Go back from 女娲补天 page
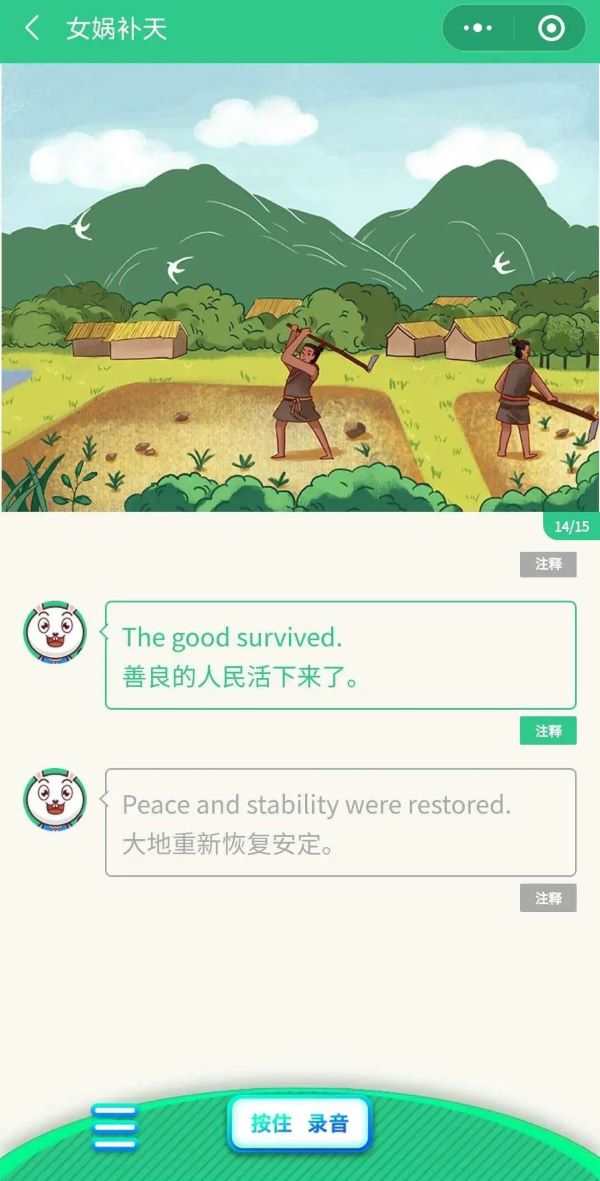The width and height of the screenshot is (600, 1181). pos(32,28)
